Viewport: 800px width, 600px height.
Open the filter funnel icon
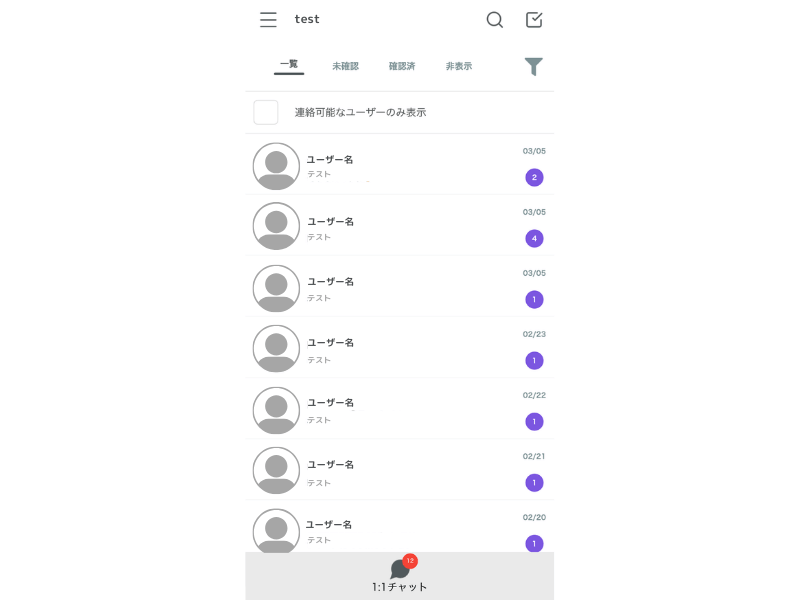tap(534, 66)
